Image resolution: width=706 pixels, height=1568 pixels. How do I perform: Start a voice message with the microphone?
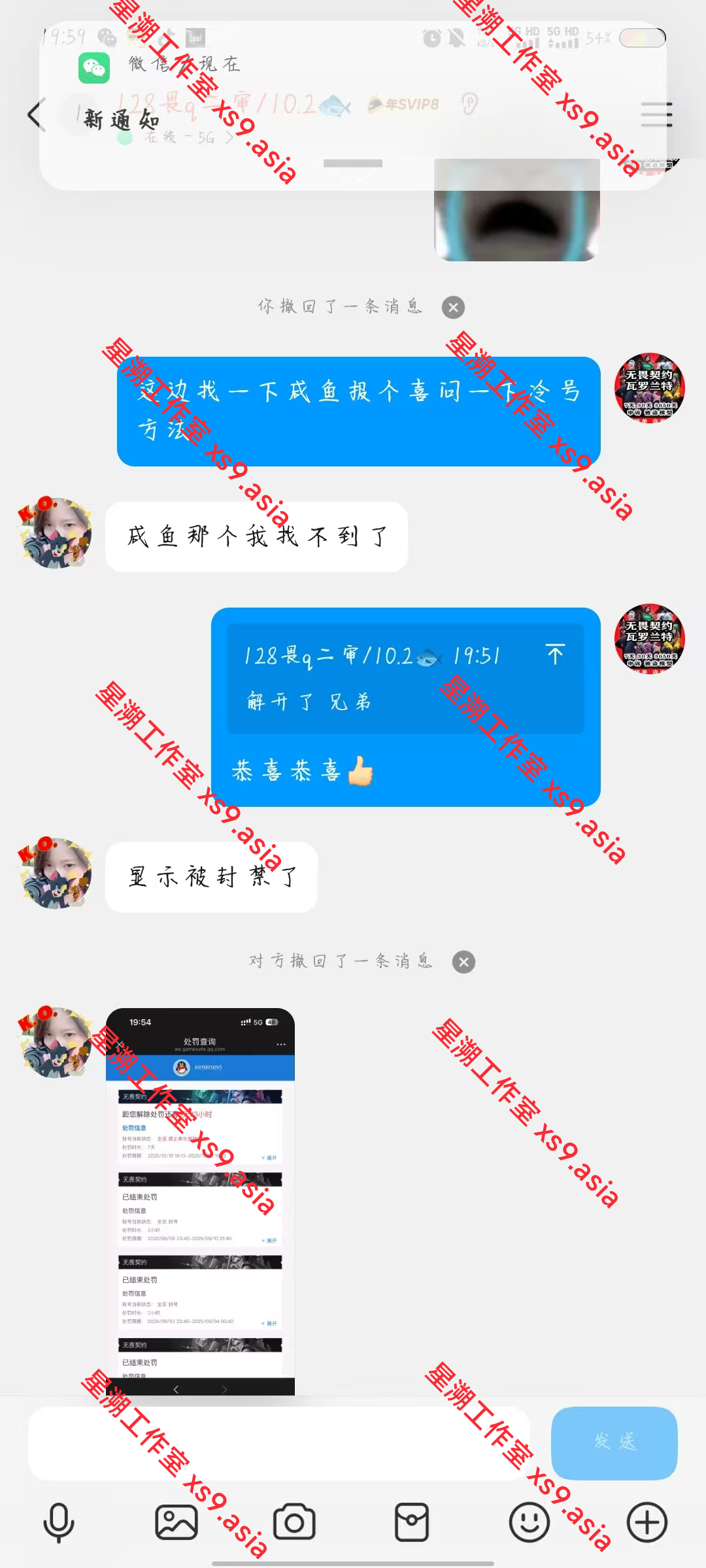[x=59, y=1522]
